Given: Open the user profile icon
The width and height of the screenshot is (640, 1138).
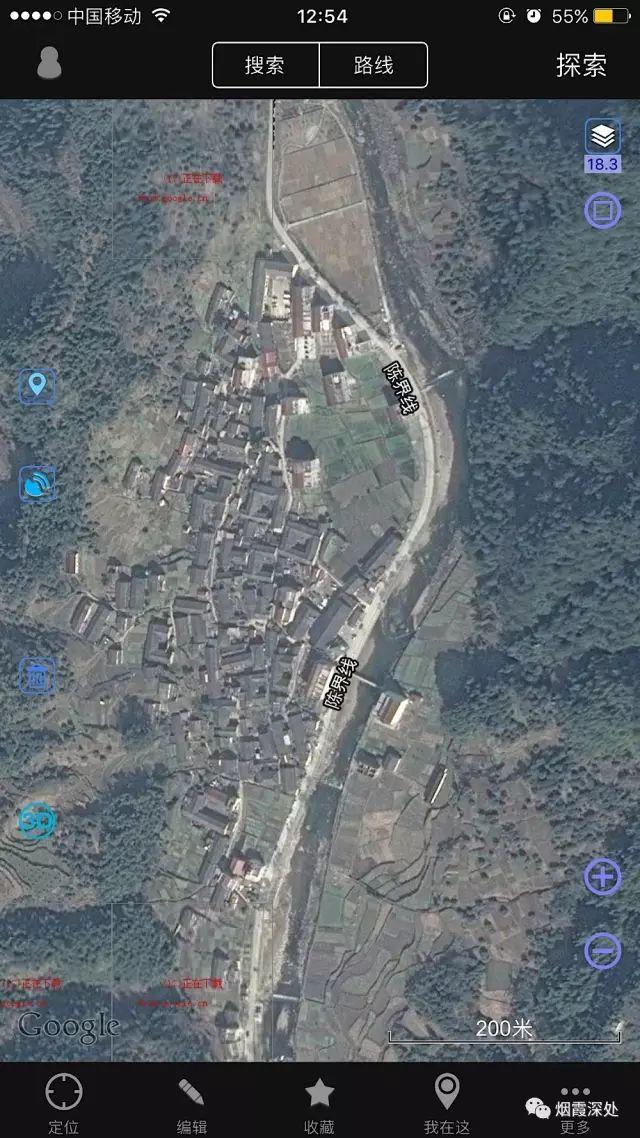Looking at the screenshot, I should click(x=49, y=63).
